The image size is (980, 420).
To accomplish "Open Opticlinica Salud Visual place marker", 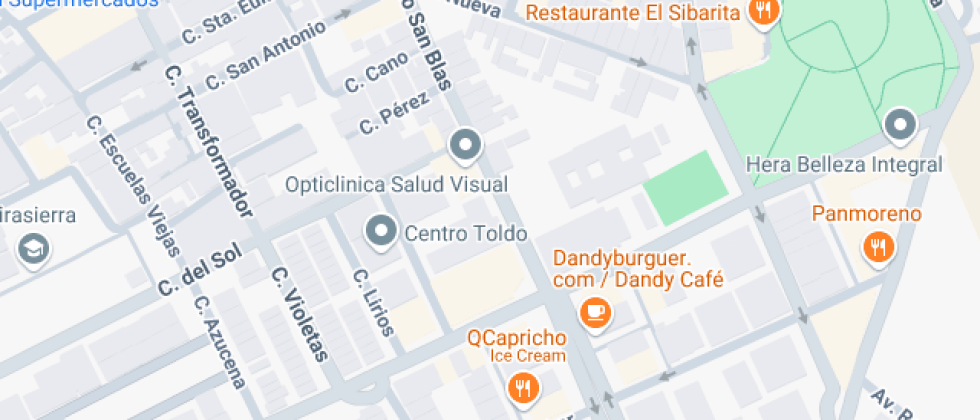I will click(465, 148).
